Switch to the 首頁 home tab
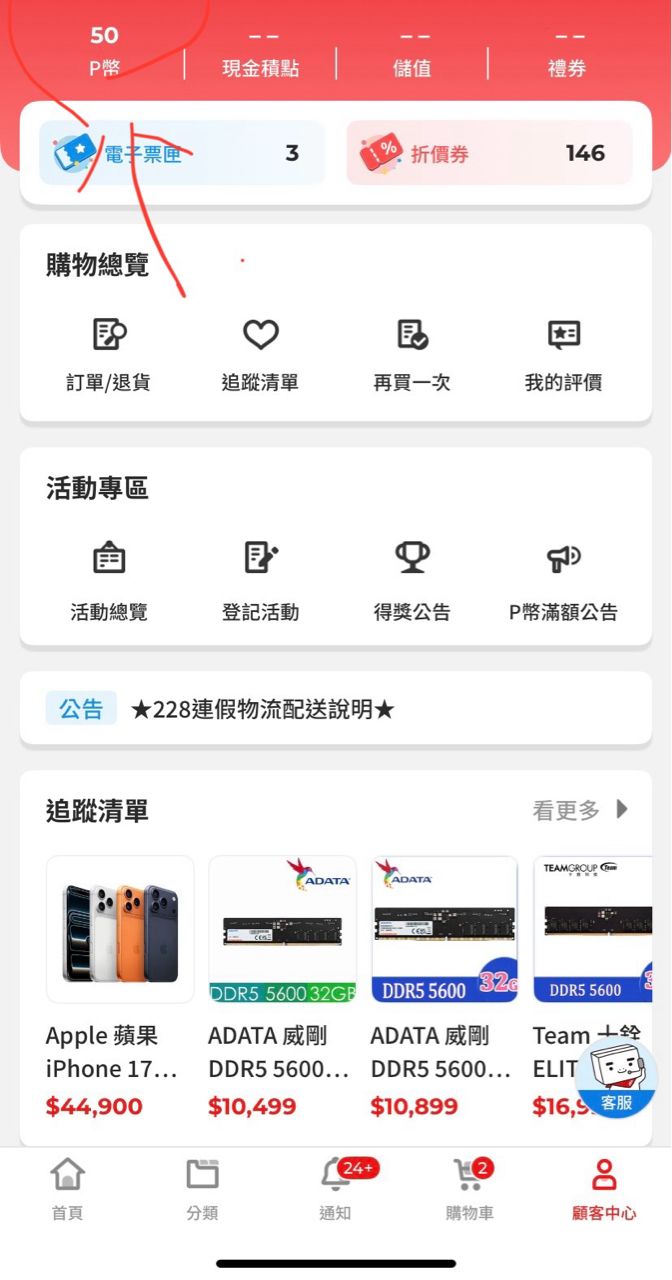672x1280 pixels. click(x=67, y=1188)
